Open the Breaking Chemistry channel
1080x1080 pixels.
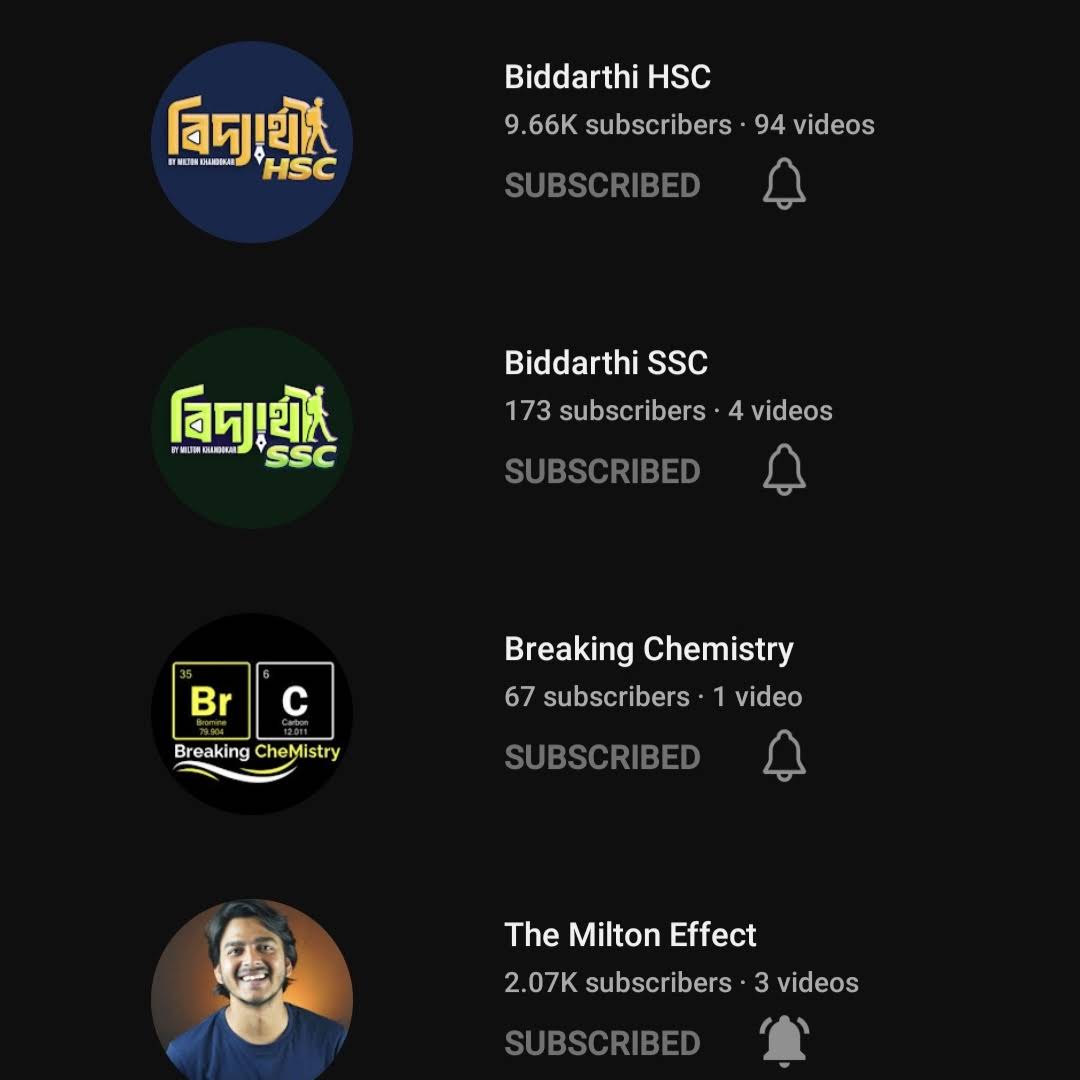(x=648, y=649)
